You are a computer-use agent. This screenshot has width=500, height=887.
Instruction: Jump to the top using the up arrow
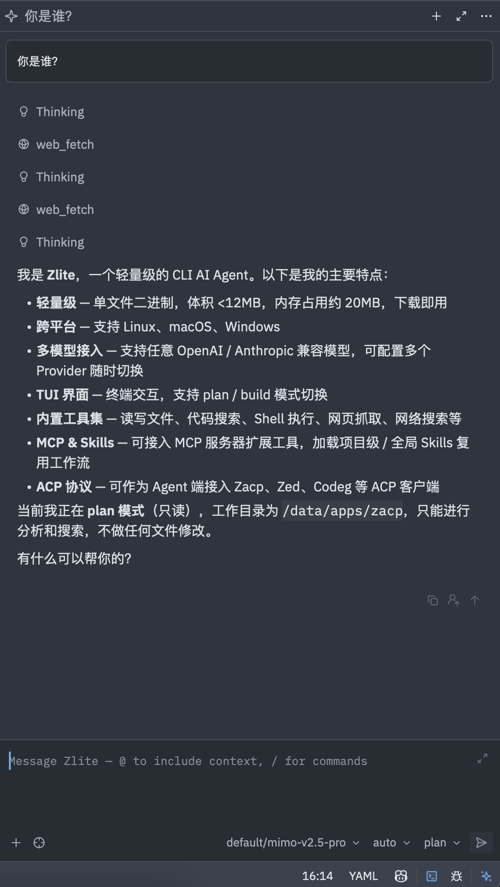475,600
